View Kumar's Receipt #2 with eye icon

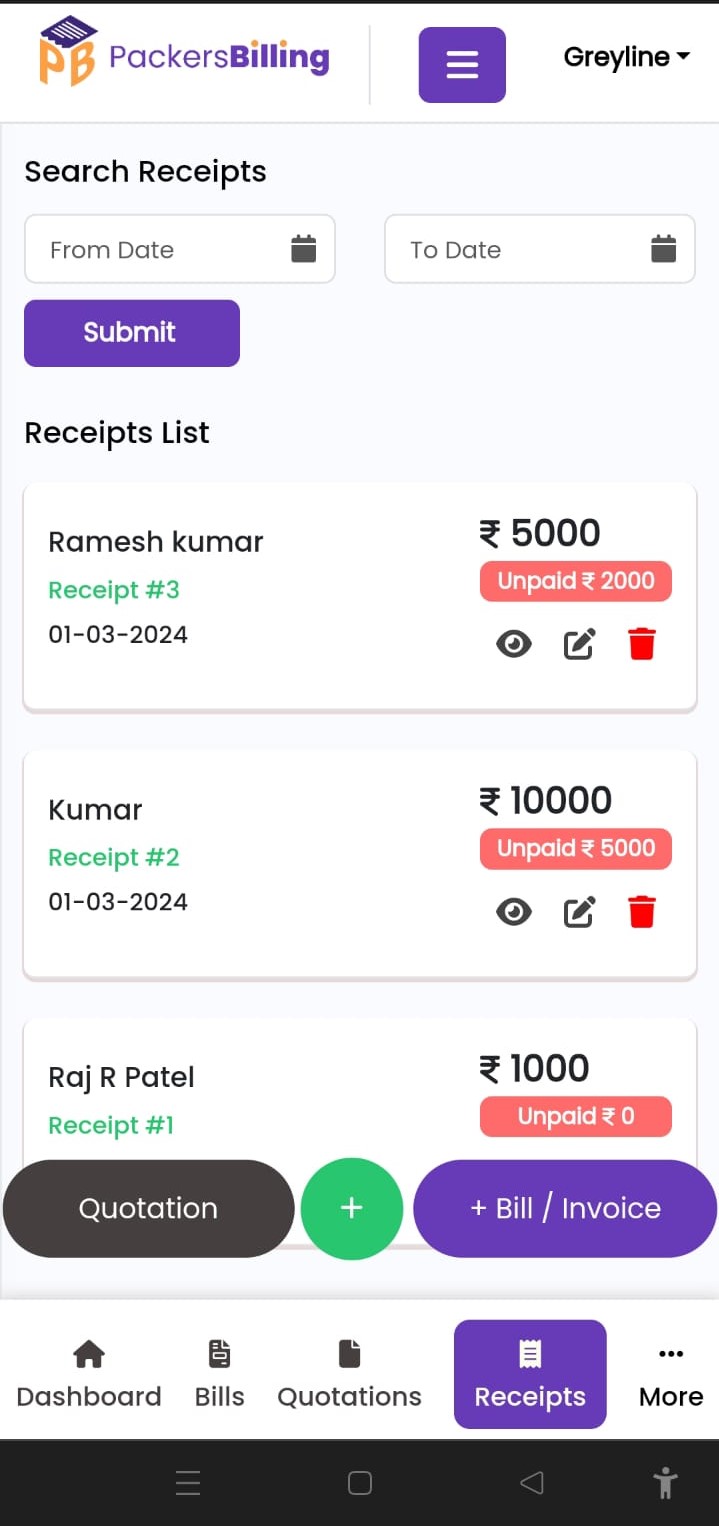point(514,911)
